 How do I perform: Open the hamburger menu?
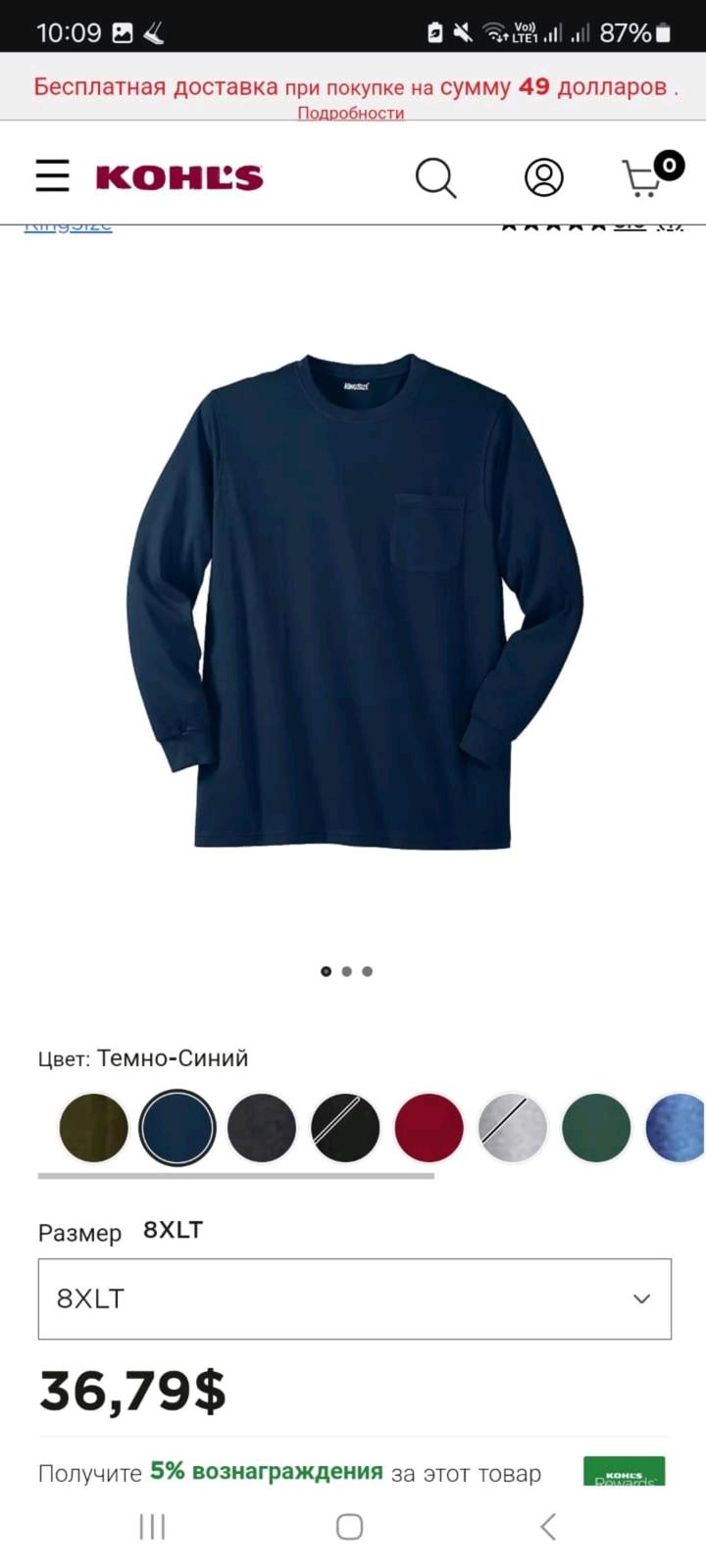click(53, 176)
